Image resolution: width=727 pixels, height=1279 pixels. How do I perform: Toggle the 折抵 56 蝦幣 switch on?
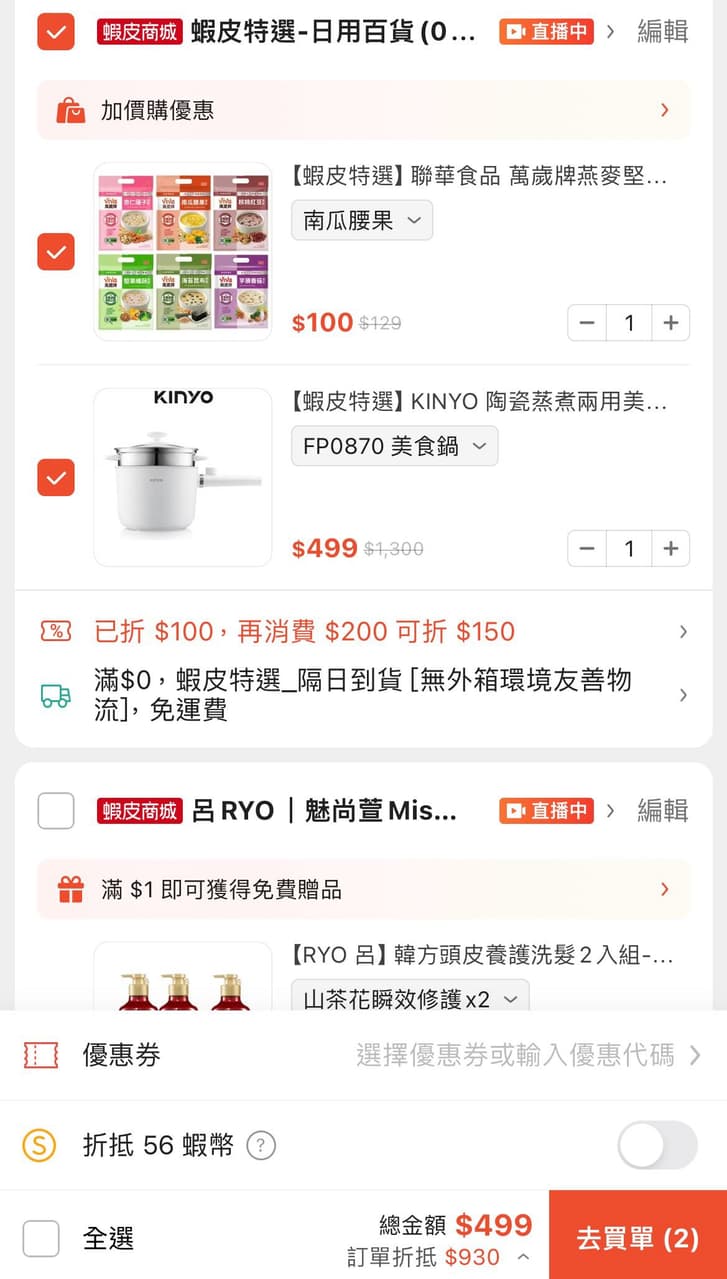click(655, 1145)
